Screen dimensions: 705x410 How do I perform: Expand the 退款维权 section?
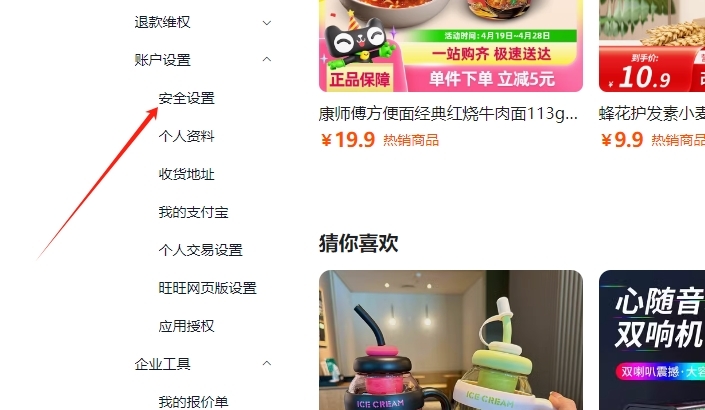click(267, 22)
